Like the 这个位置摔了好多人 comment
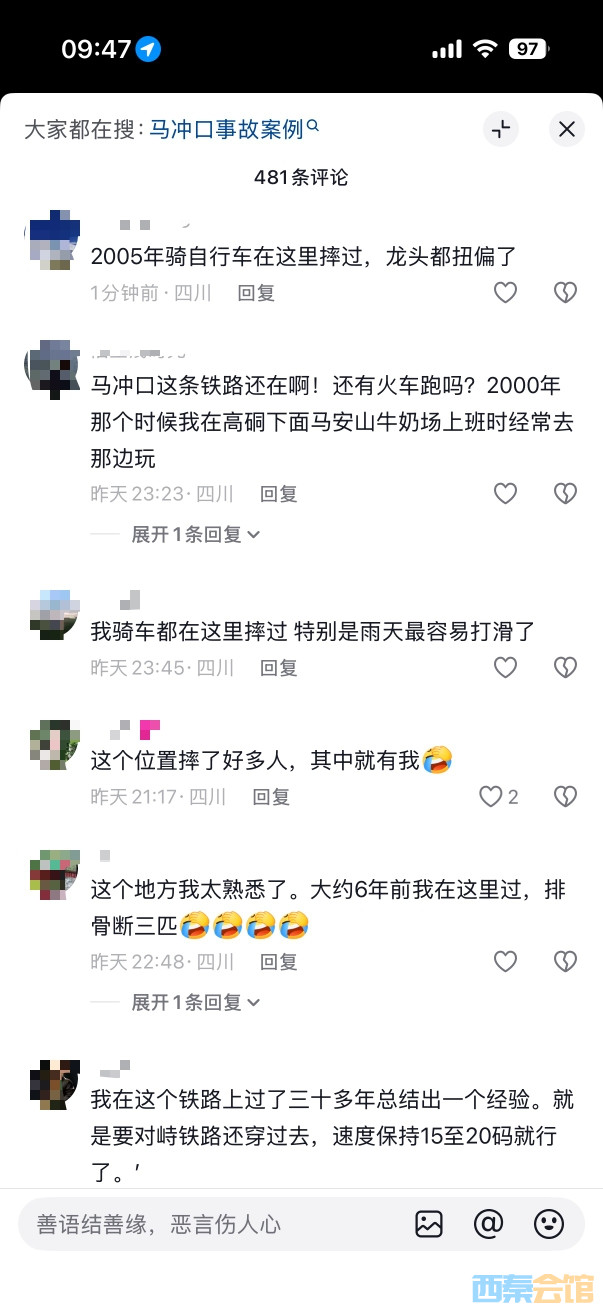 point(492,796)
